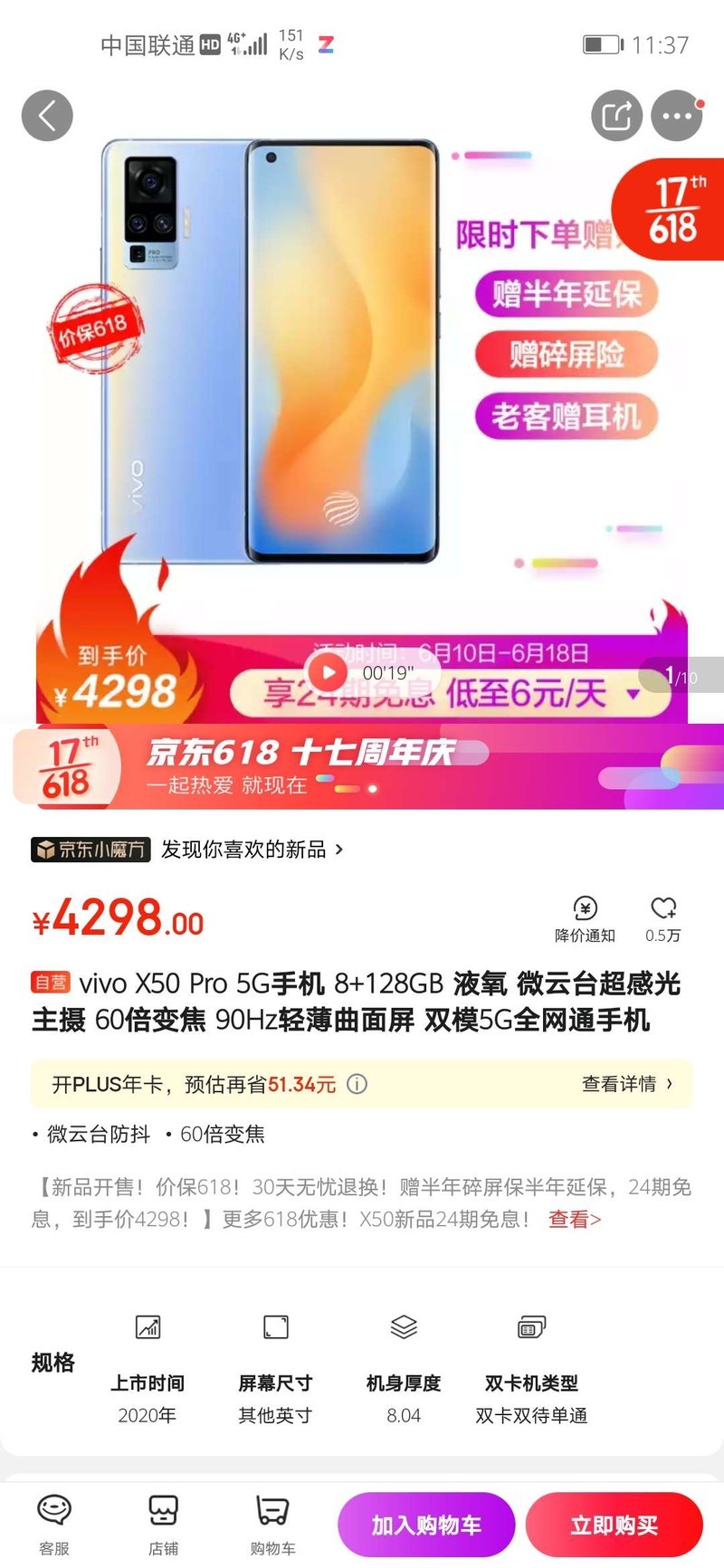Go back using the top arrow
Image resolution: width=724 pixels, height=1568 pixels.
pyautogui.click(x=47, y=116)
